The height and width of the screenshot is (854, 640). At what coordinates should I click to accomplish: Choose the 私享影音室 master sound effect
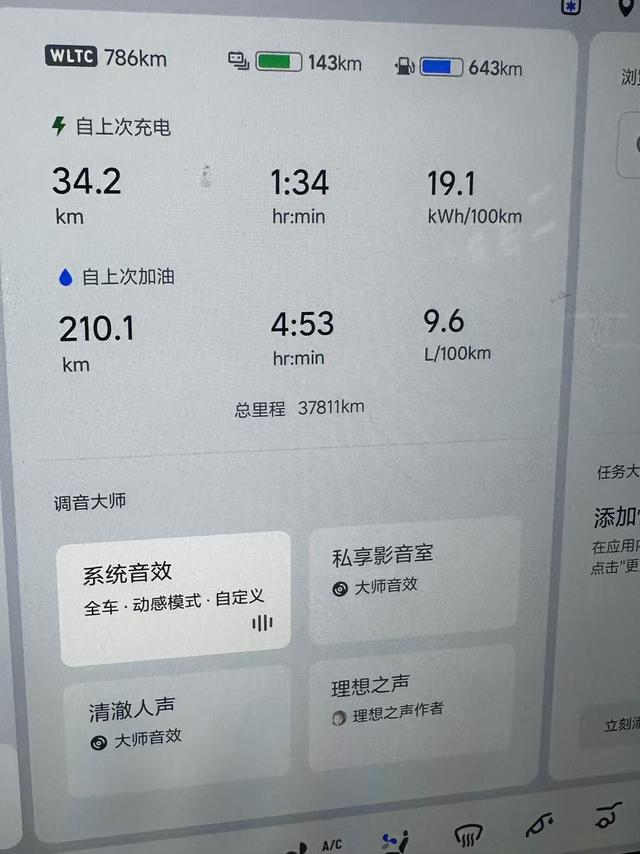[x=414, y=579]
